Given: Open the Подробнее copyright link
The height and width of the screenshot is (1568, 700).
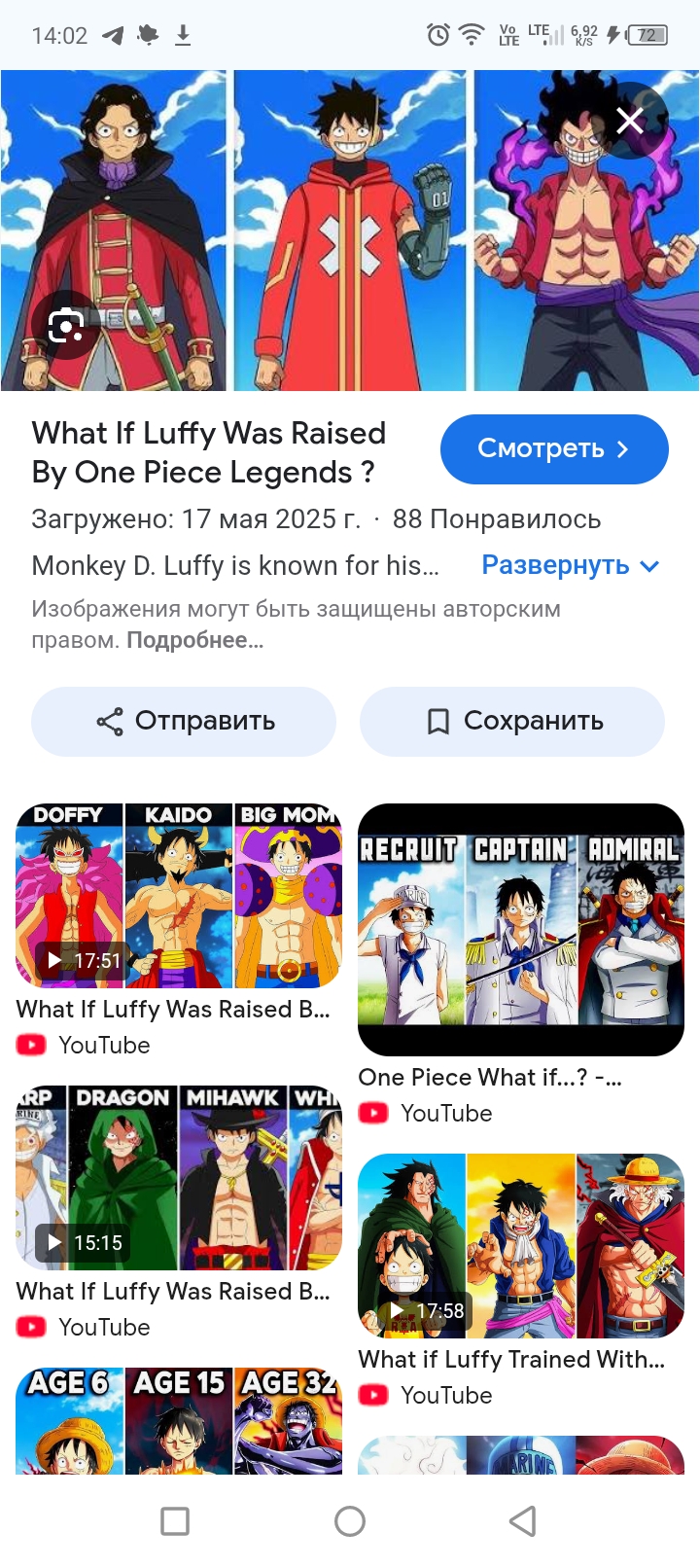Looking at the screenshot, I should (x=194, y=640).
